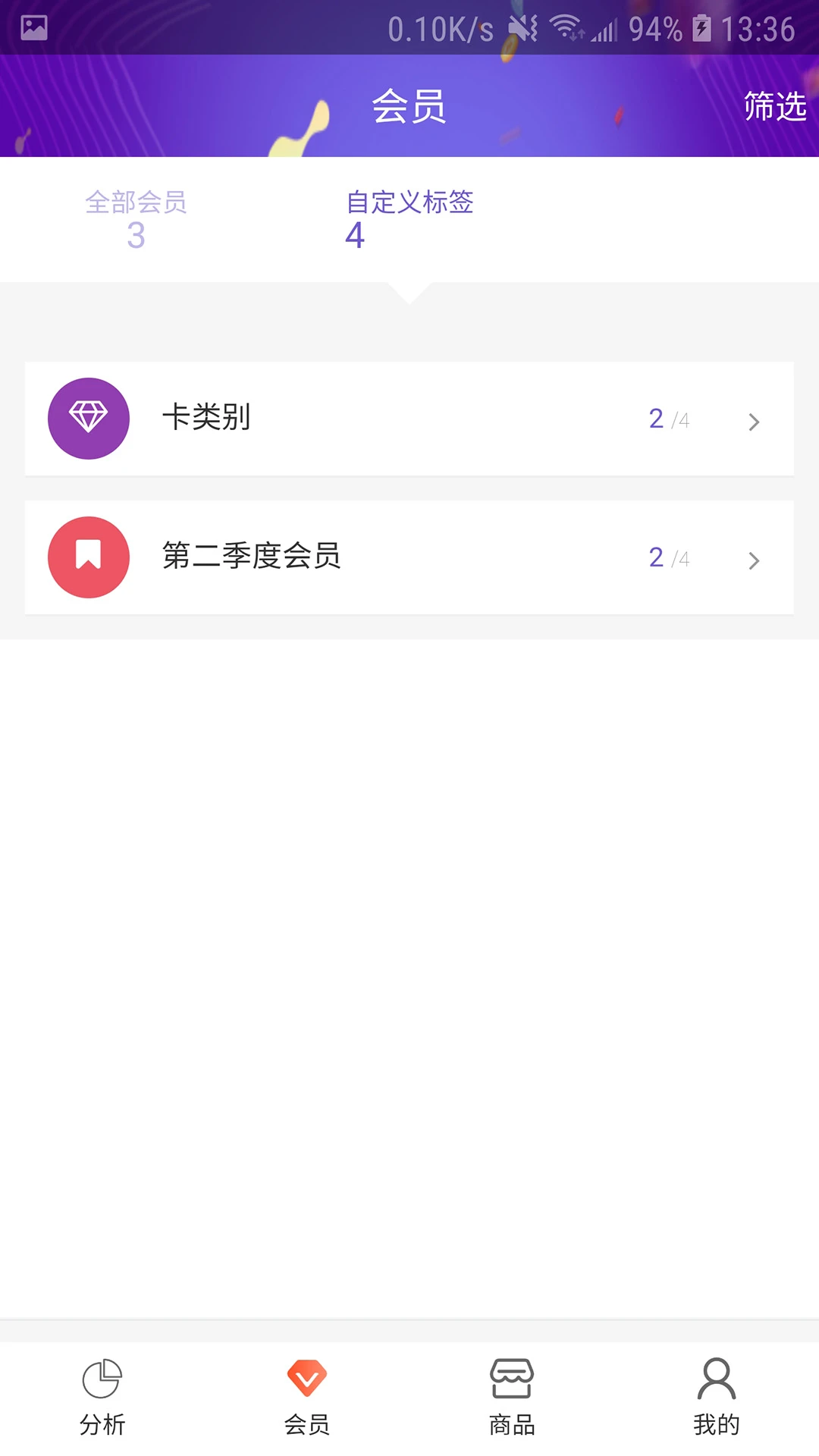Select the purple diamond icon beside 卡类别

pyautogui.click(x=88, y=418)
